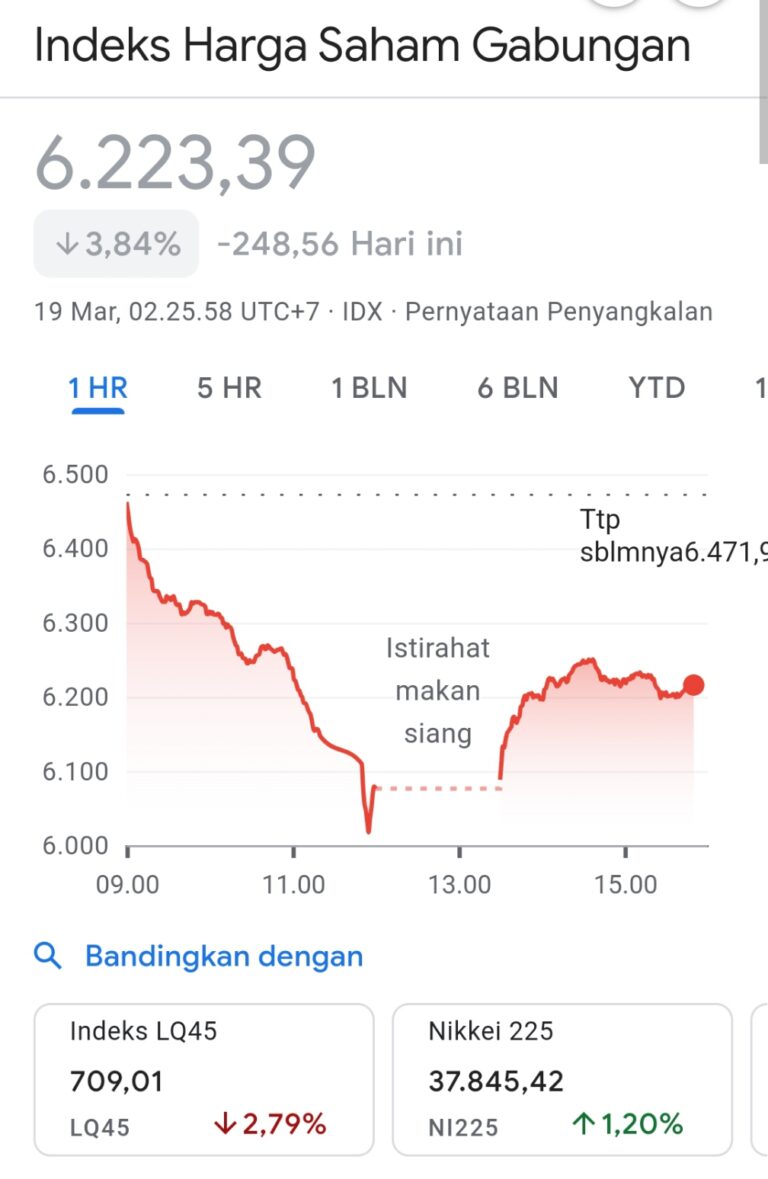The height and width of the screenshot is (1179, 768).
Task: Open the Nikkei 225 card
Action: click(x=561, y=1080)
